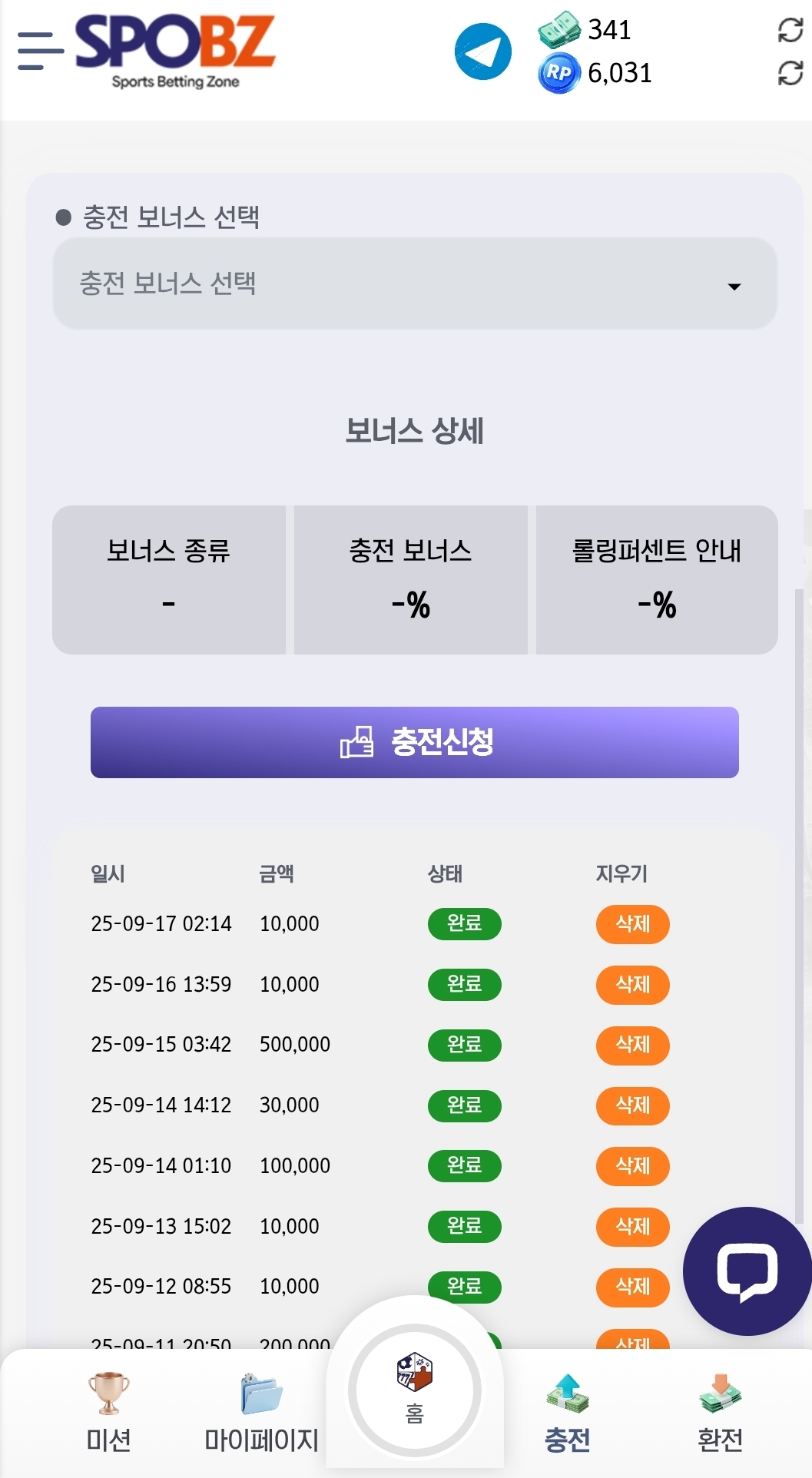Delete the 25-09-14 14:12 record
This screenshot has width=812, height=1478.
pos(633,1105)
